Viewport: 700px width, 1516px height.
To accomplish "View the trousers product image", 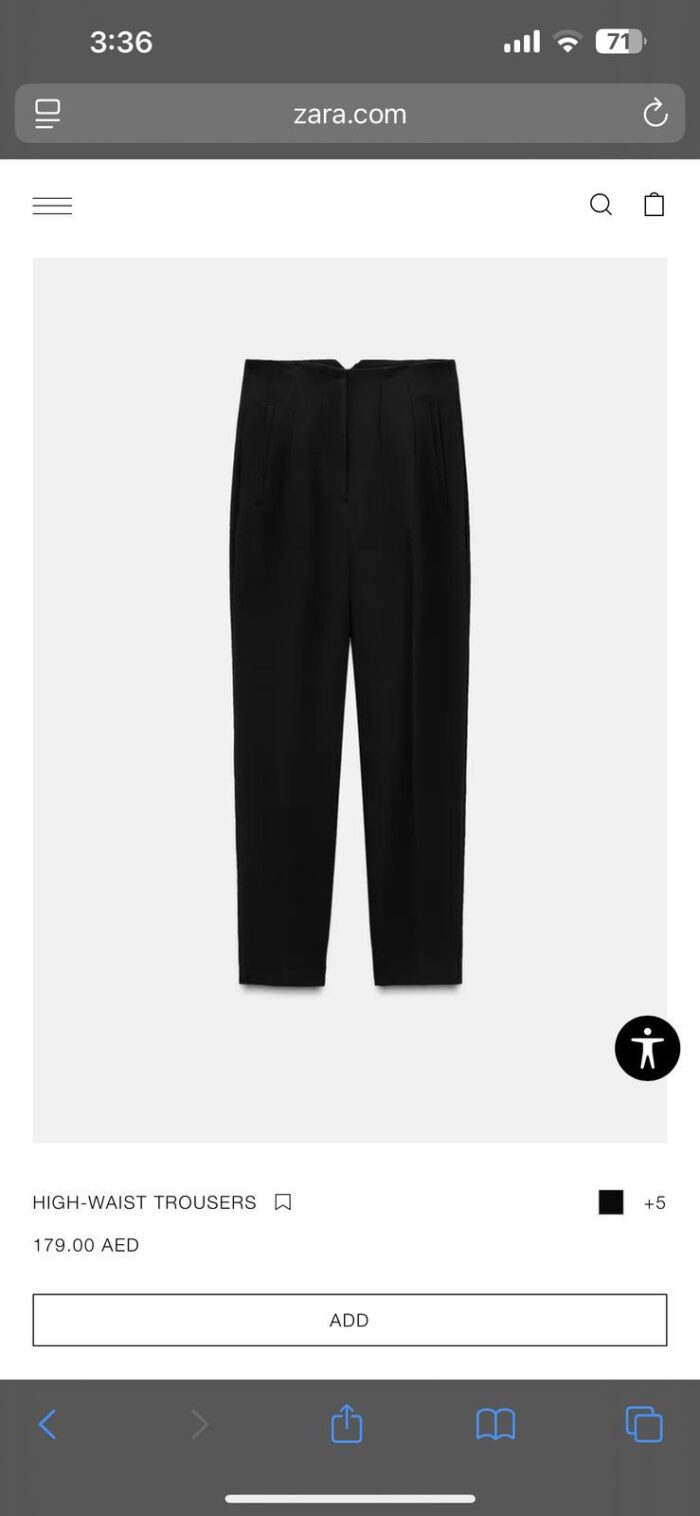I will (350, 700).
